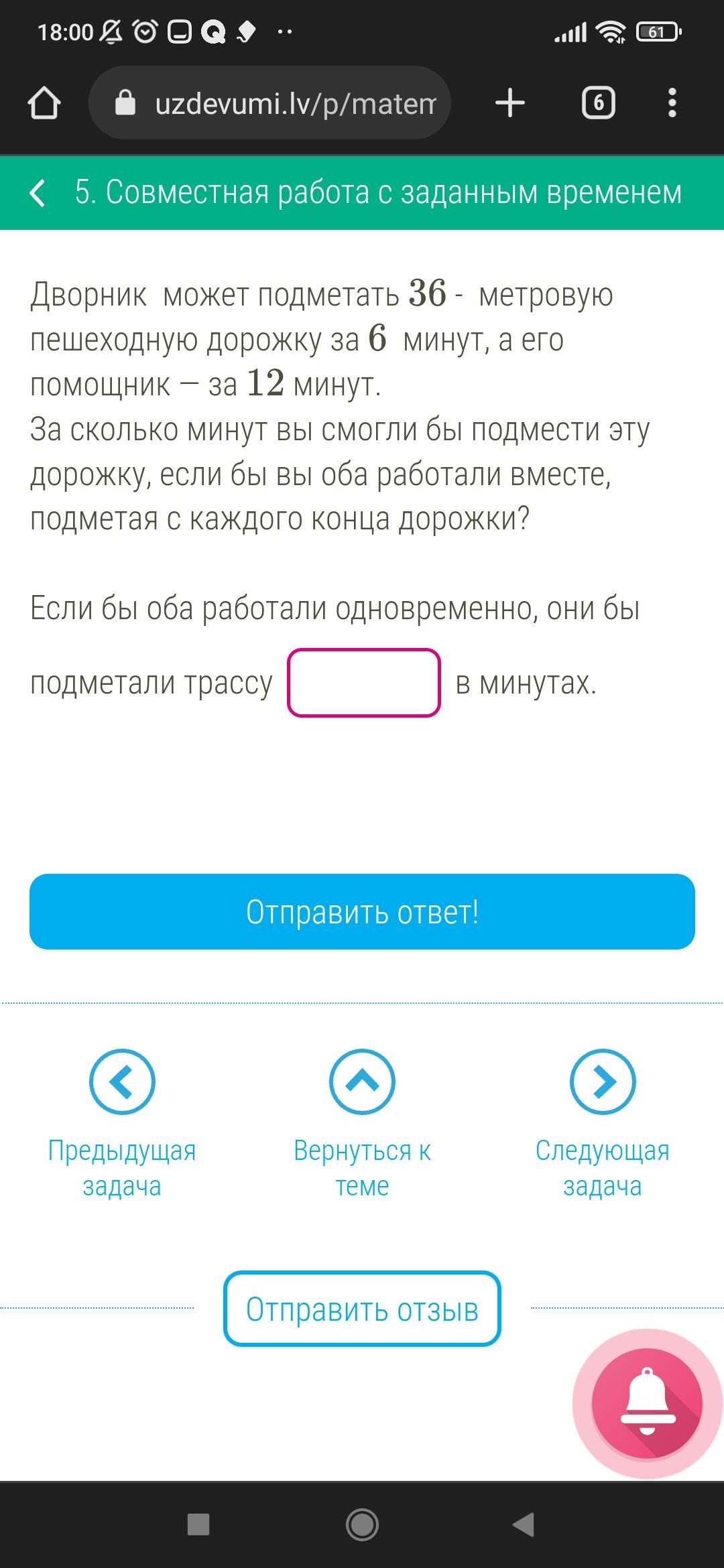Go back using the green header arrow
This screenshot has width=724, height=1568.
tap(38, 193)
